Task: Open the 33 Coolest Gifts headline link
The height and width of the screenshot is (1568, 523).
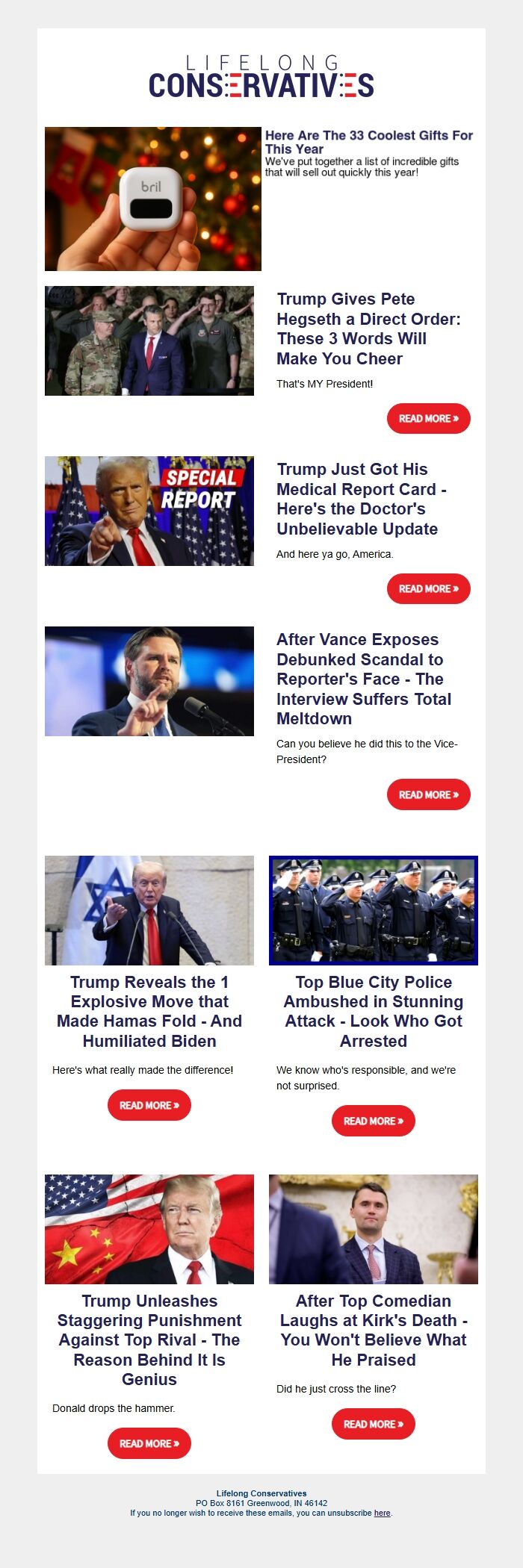Action: point(368,142)
